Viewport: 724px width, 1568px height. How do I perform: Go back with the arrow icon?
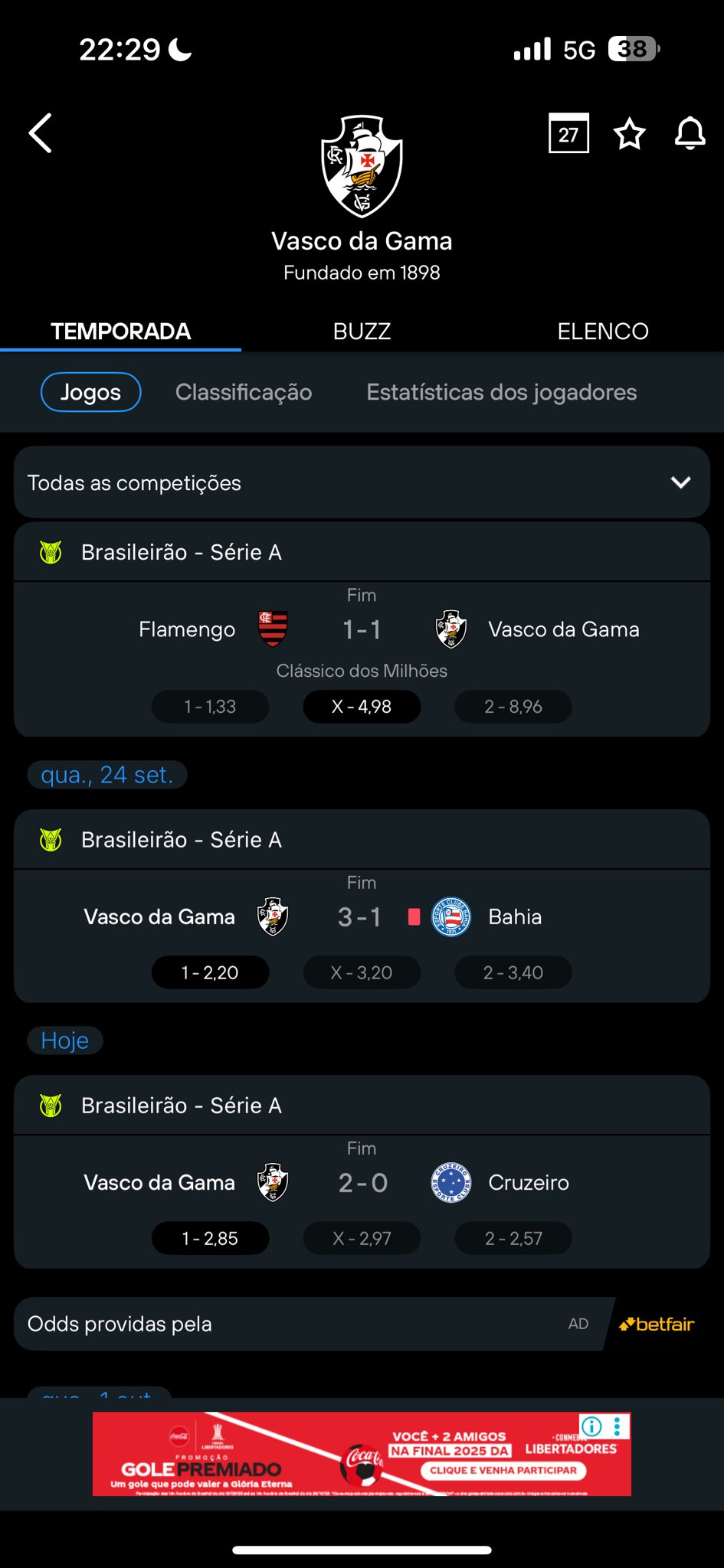41,133
